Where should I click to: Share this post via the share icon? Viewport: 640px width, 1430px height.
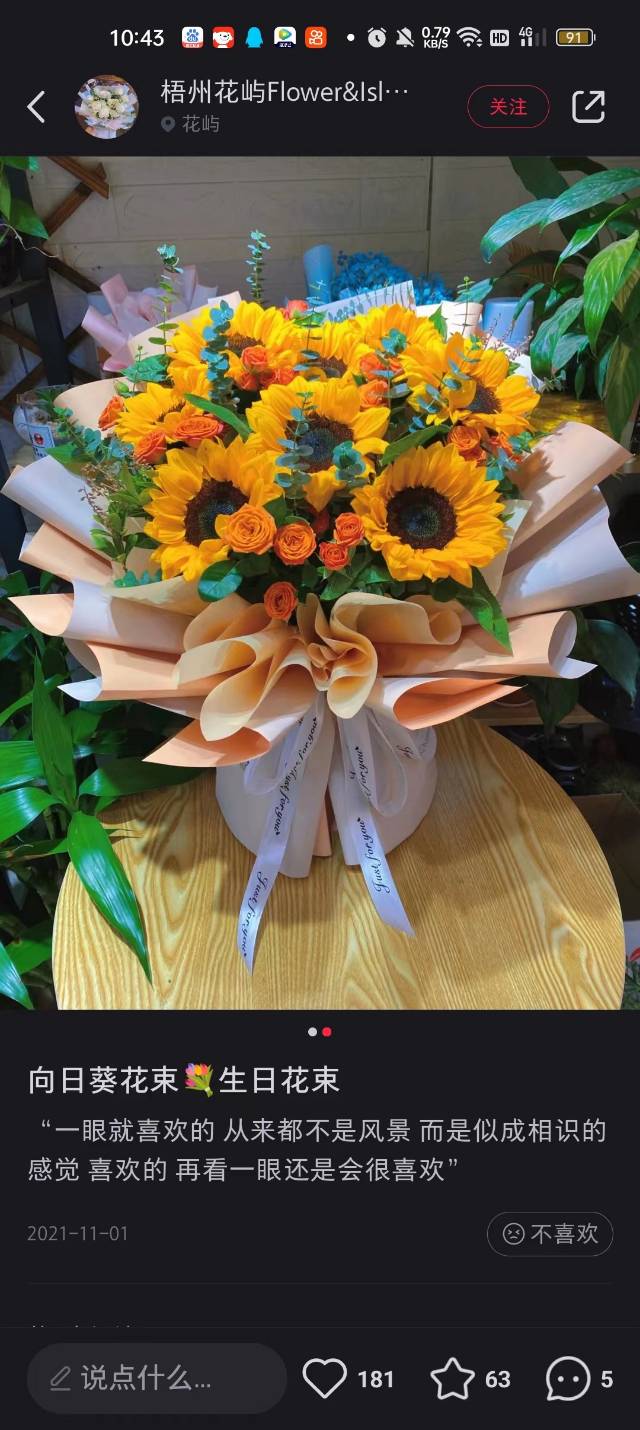(x=588, y=107)
